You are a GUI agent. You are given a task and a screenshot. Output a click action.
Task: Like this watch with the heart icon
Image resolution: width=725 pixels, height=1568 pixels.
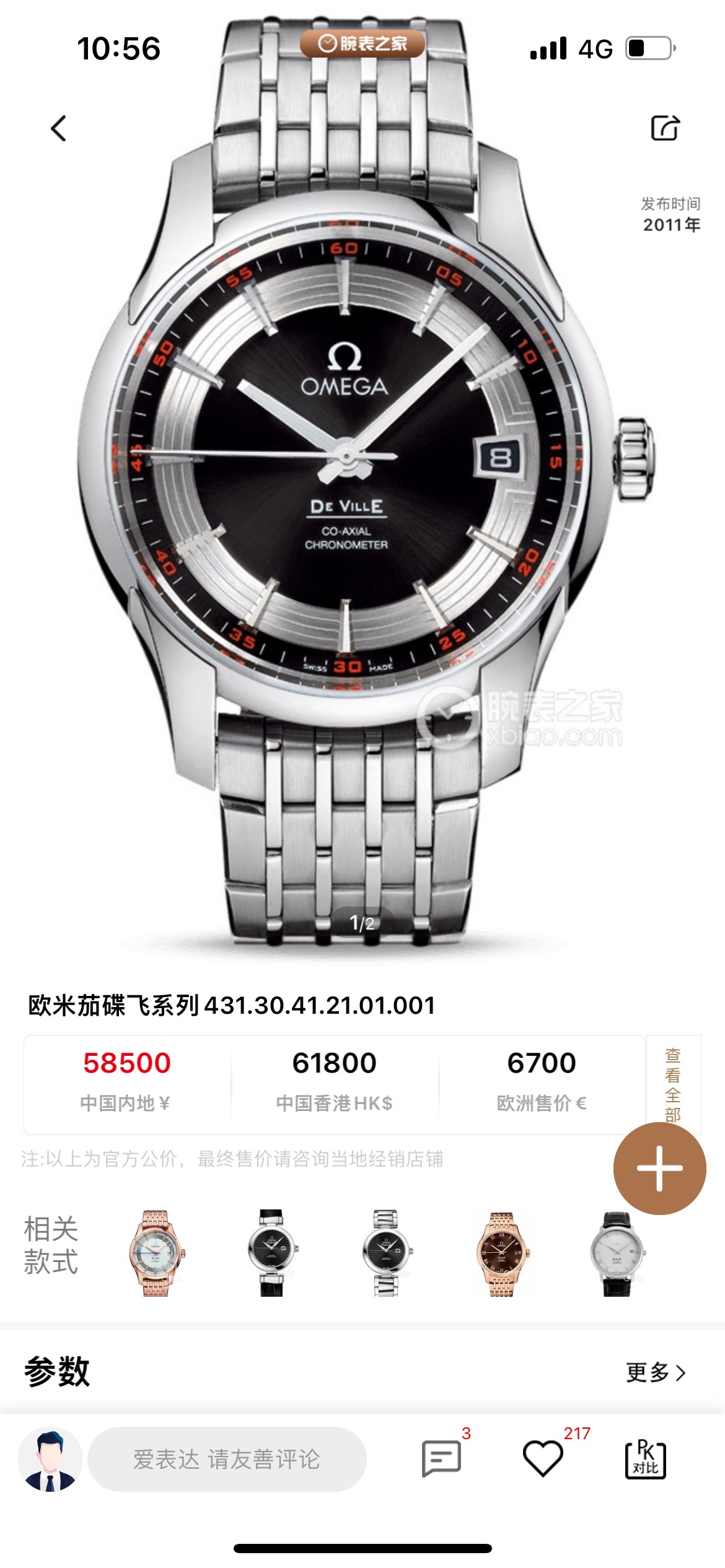point(543,1458)
